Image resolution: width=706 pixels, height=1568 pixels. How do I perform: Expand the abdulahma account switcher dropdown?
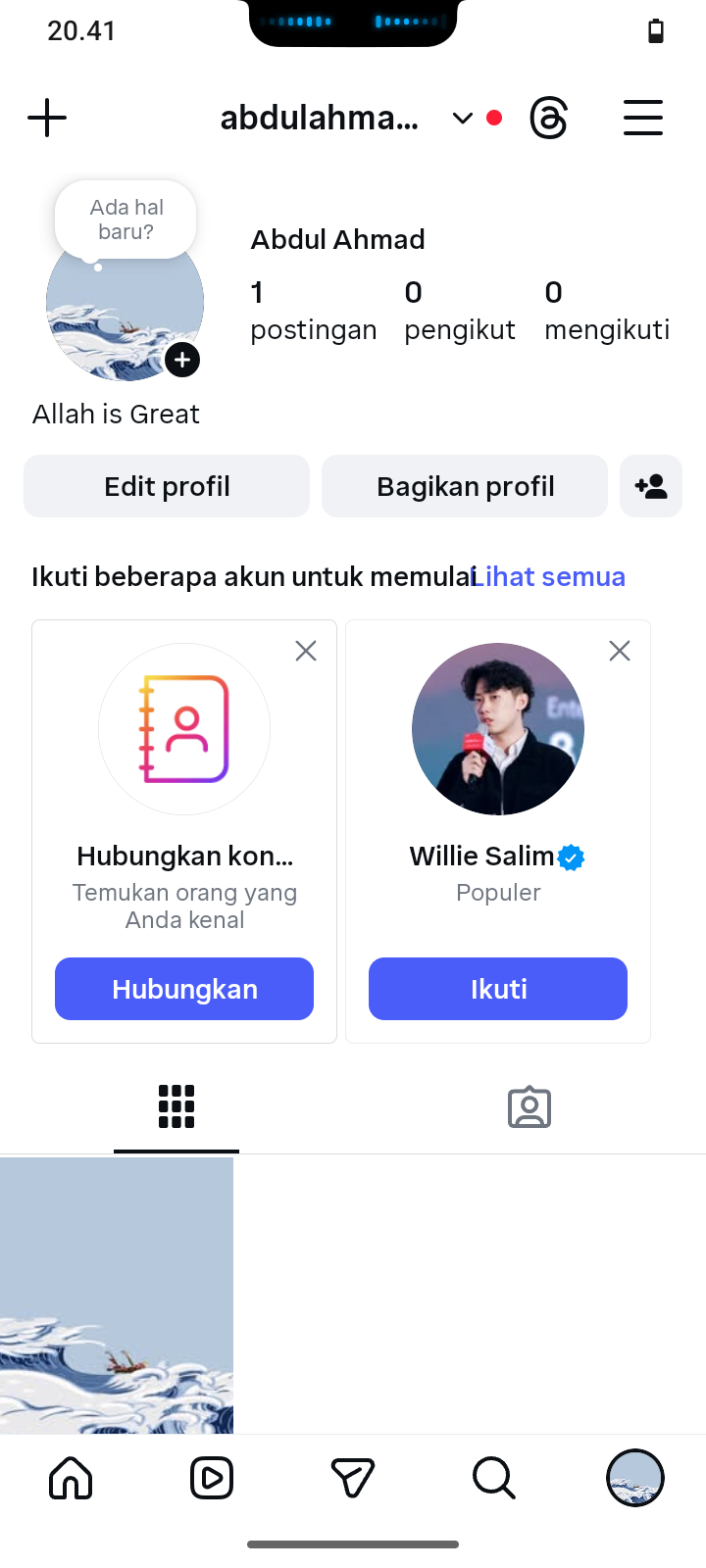(462, 119)
